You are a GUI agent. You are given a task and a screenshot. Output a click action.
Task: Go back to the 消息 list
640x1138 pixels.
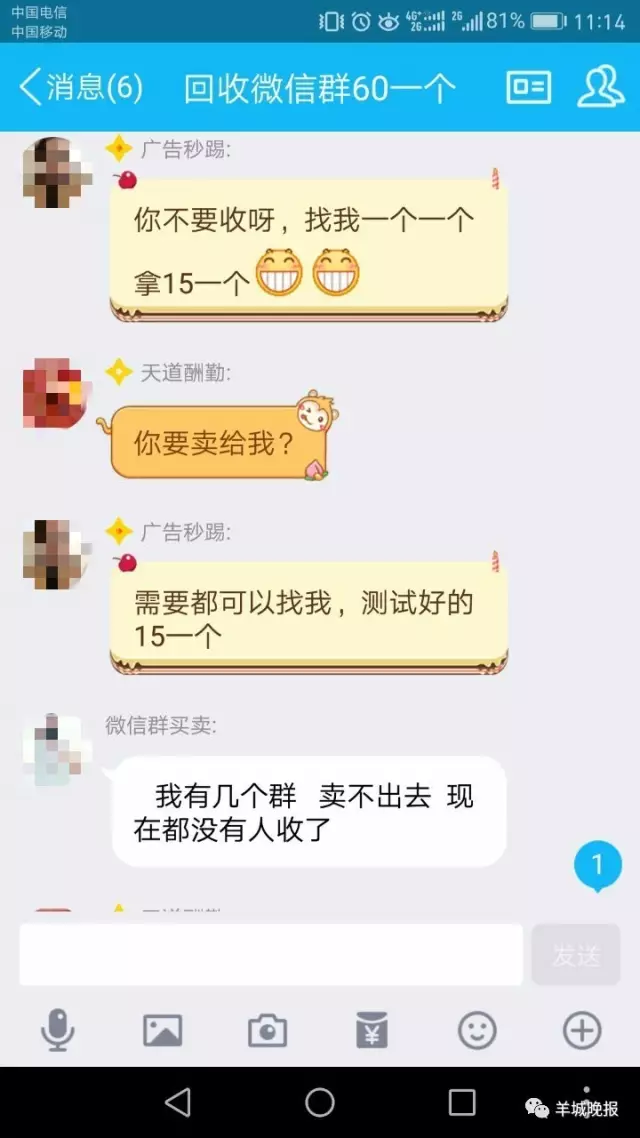pyautogui.click(x=80, y=88)
